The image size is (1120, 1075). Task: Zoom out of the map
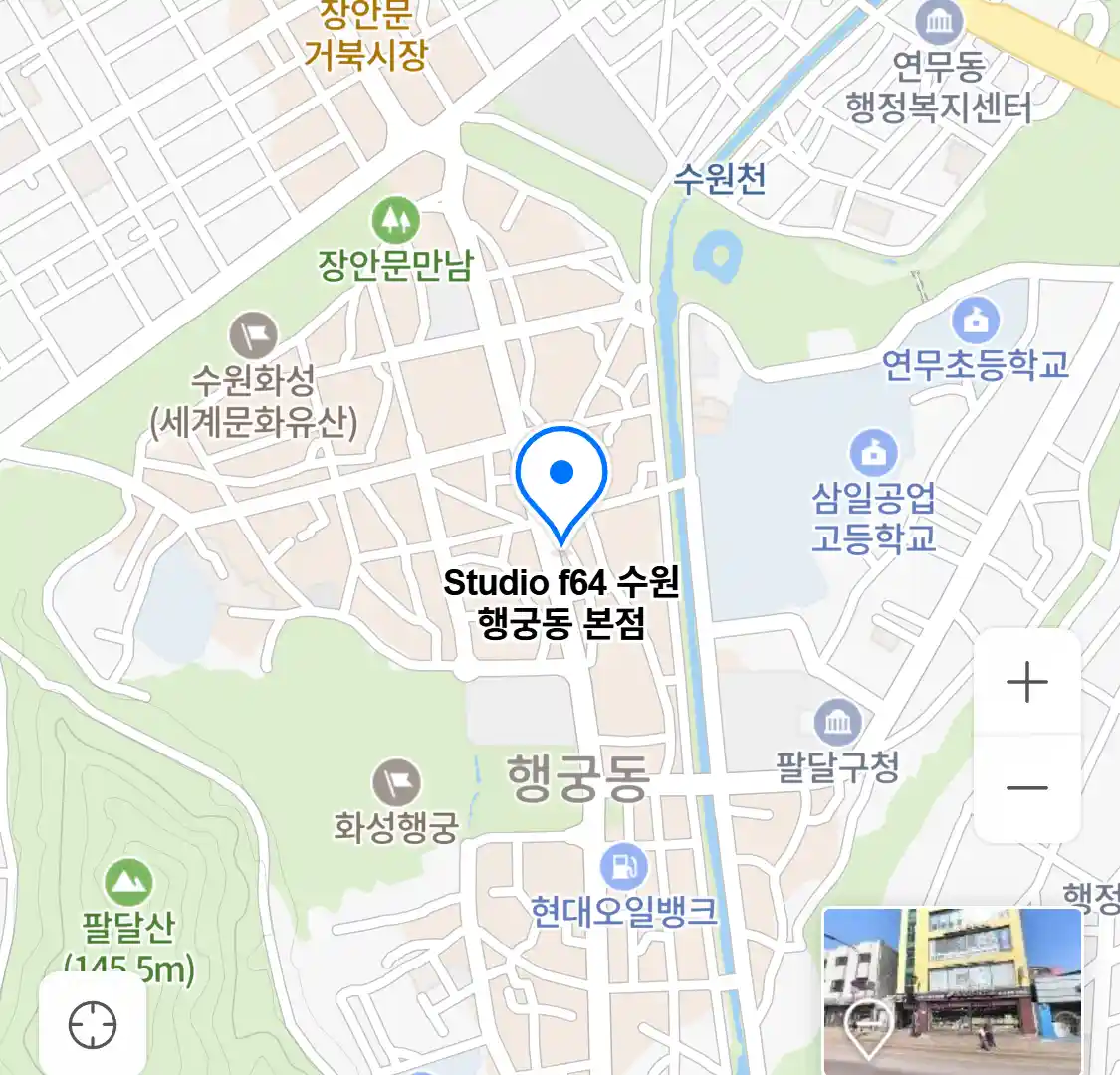(1026, 788)
